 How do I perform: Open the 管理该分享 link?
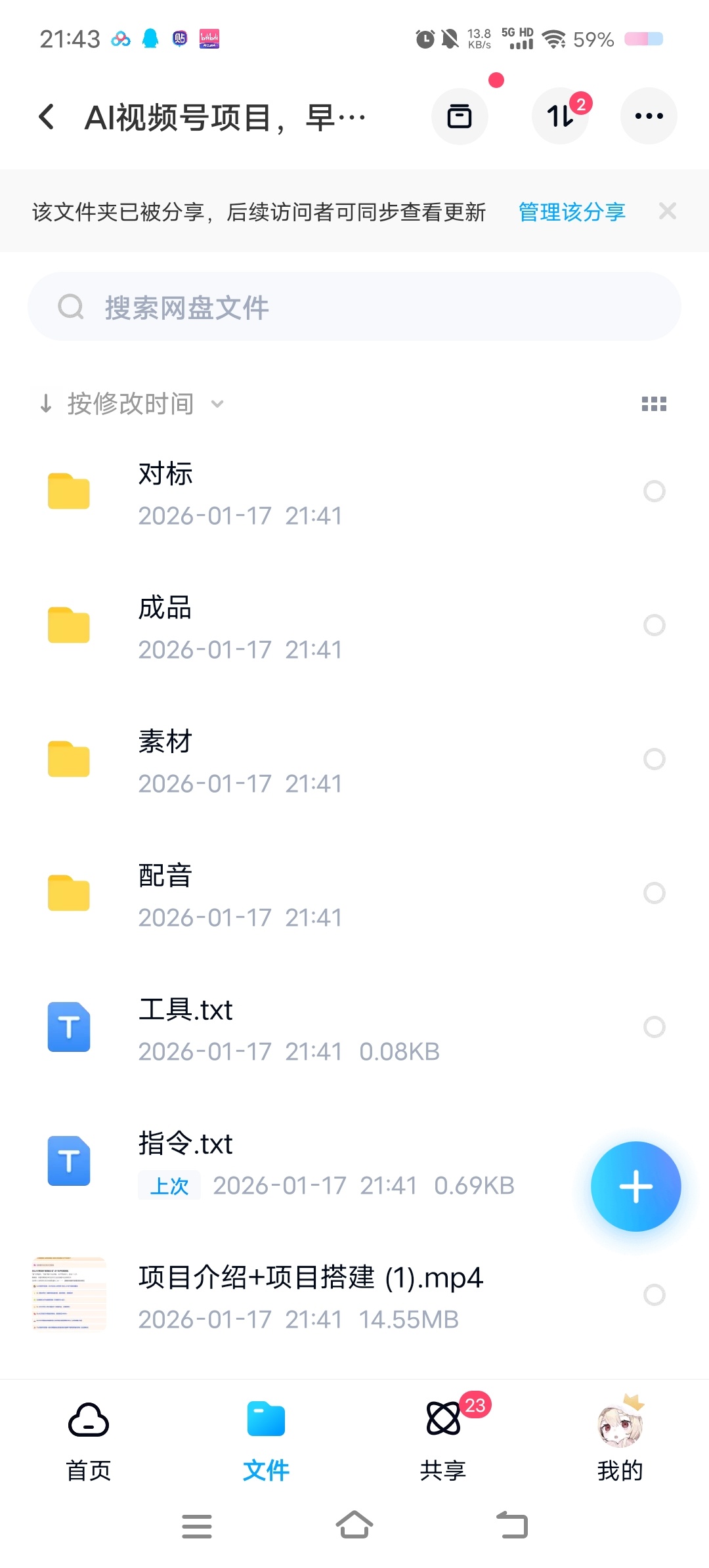click(572, 211)
